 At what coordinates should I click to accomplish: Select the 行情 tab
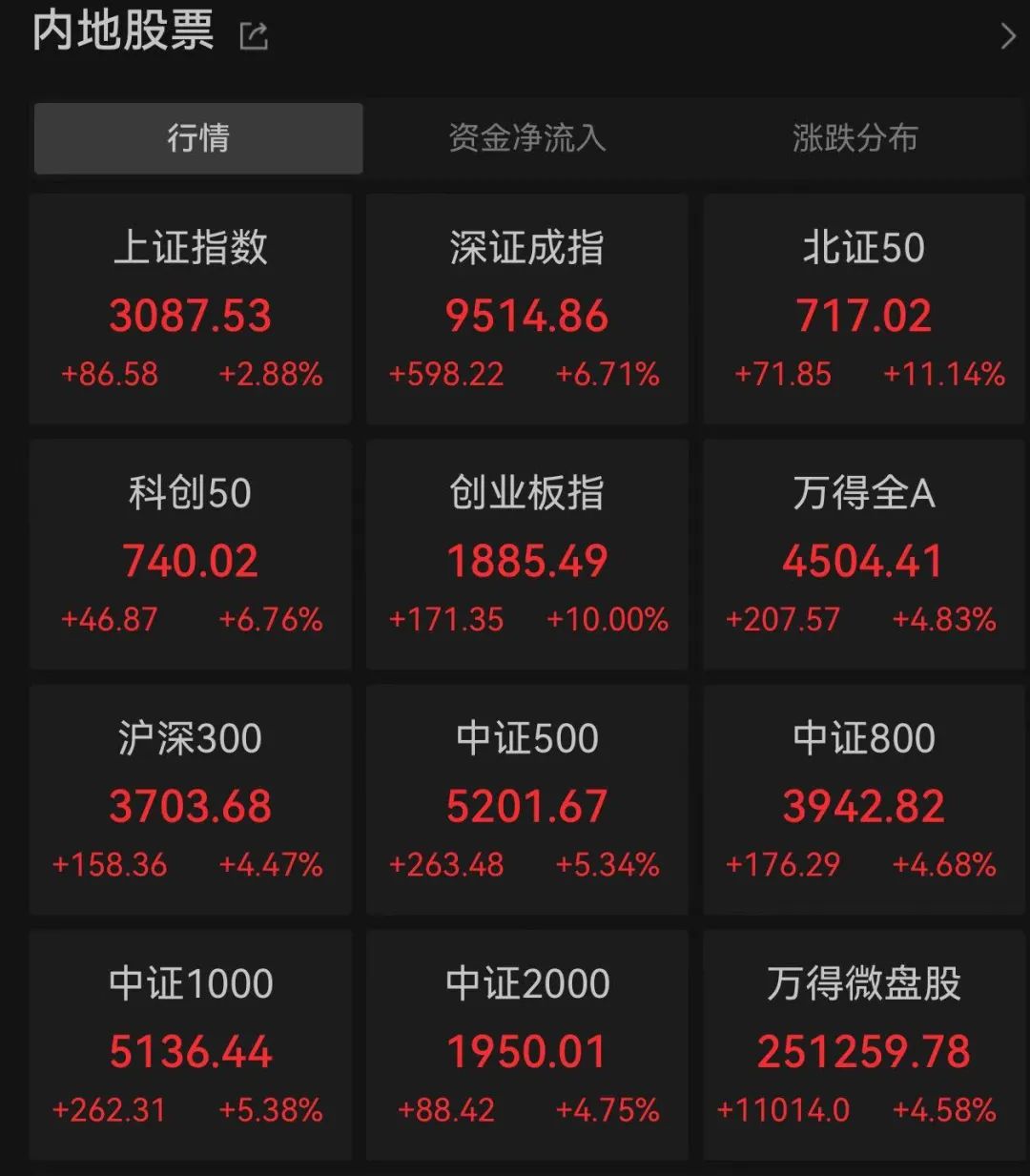[x=198, y=138]
